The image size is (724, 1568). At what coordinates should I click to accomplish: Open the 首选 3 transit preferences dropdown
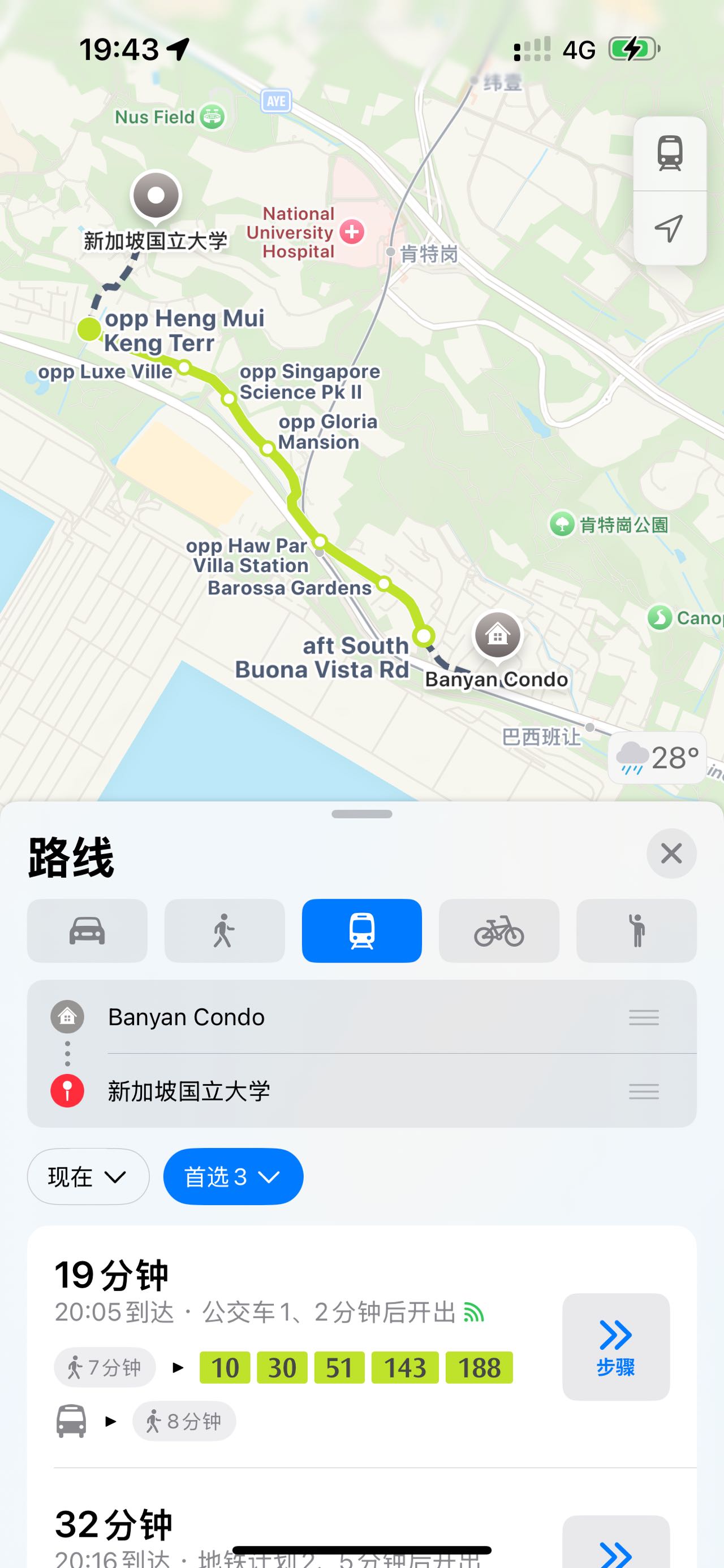233,1177
